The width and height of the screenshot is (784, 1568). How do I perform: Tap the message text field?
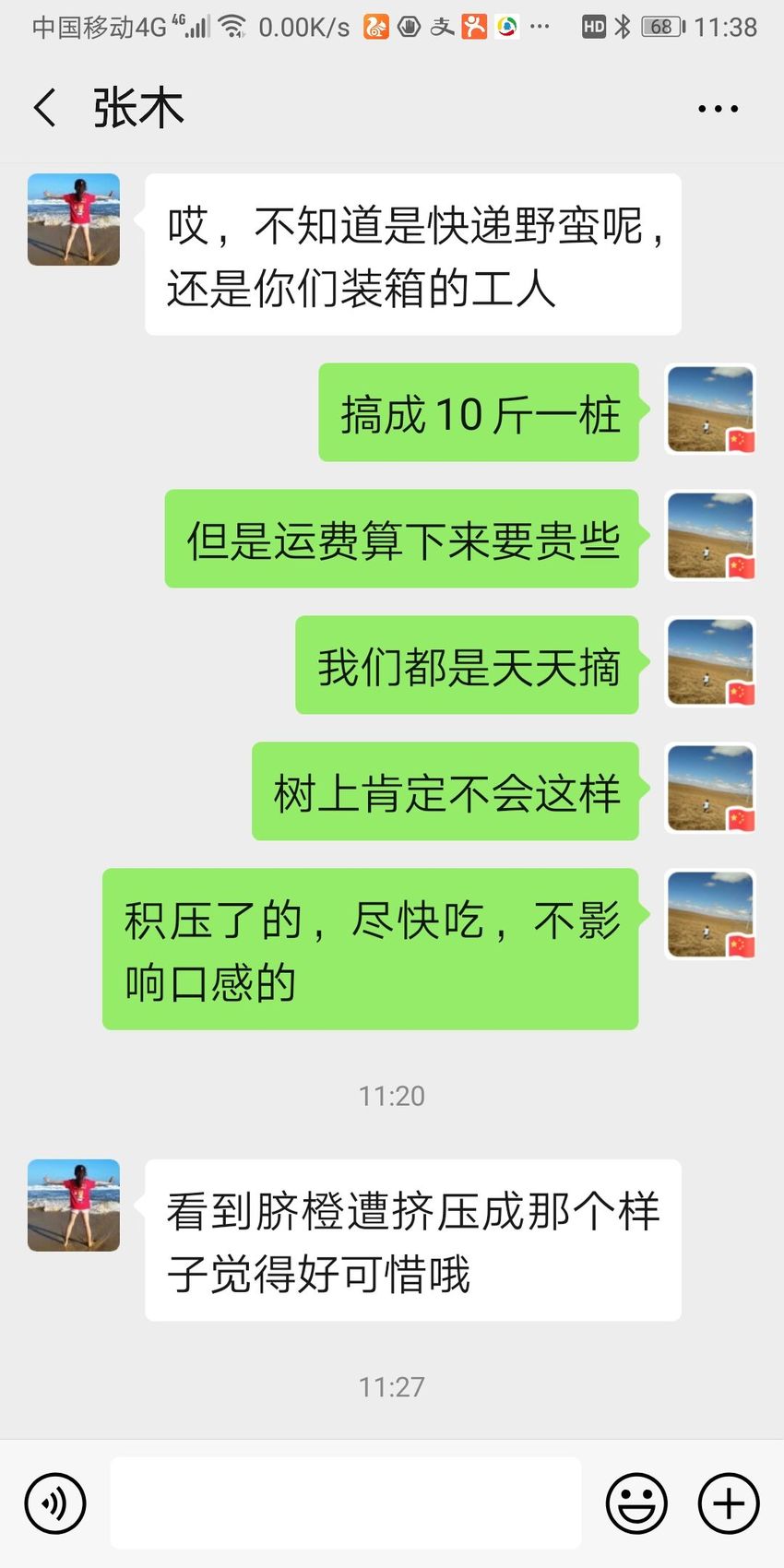(346, 1503)
